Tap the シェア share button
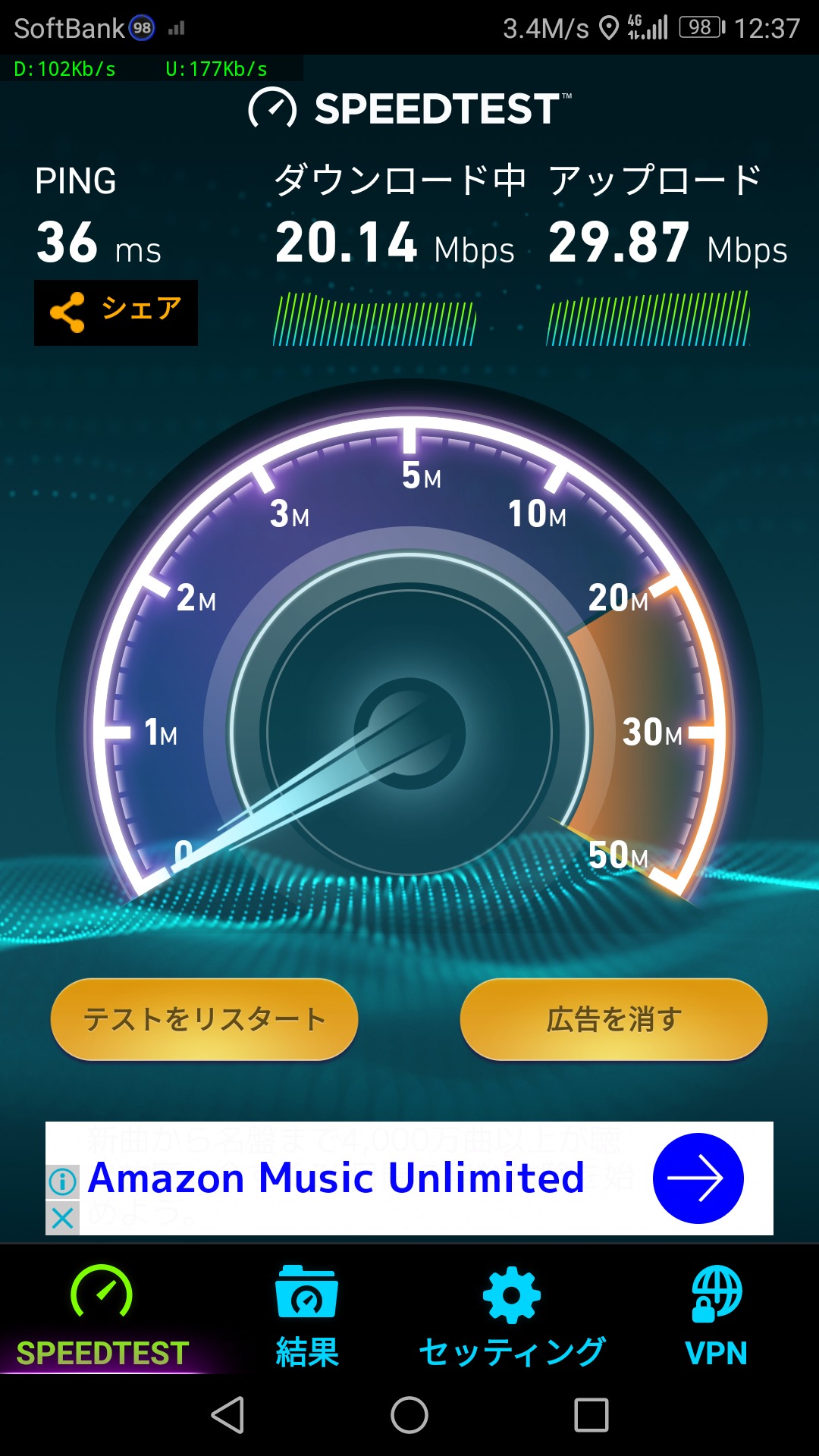819x1456 pixels. click(x=116, y=312)
